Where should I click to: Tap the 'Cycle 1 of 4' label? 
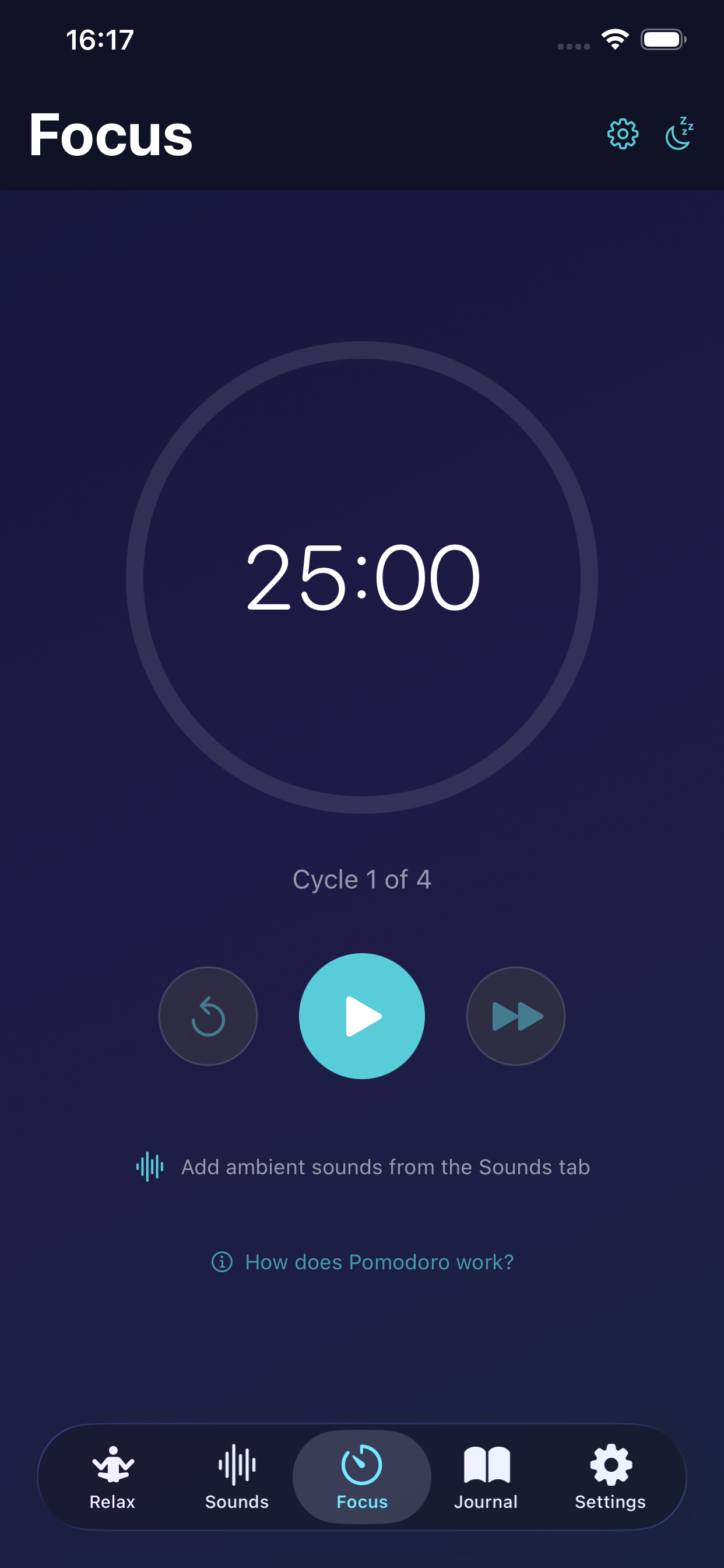click(x=361, y=879)
